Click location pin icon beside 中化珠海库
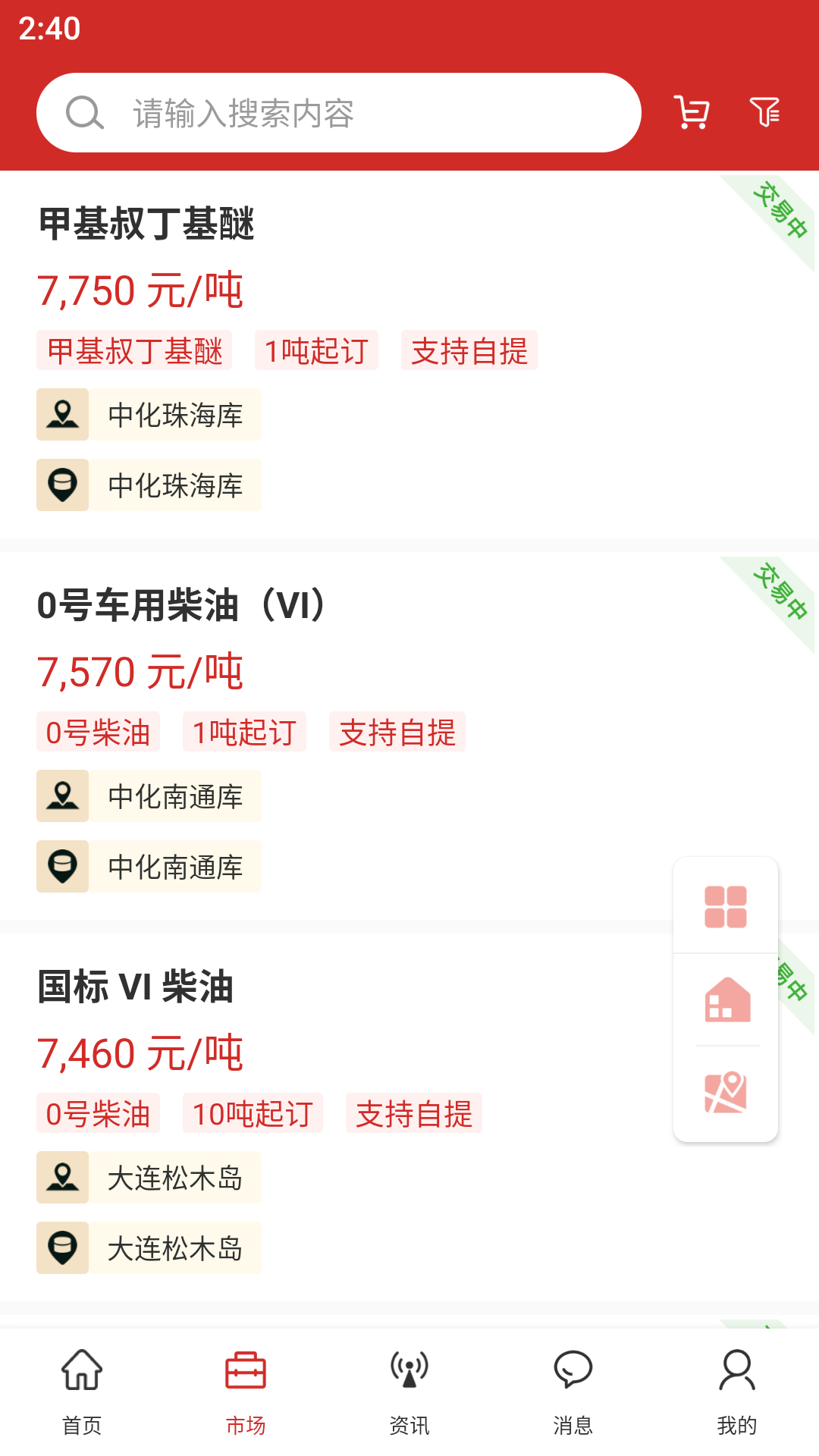Screen dimensions: 819x1456 click(62, 414)
